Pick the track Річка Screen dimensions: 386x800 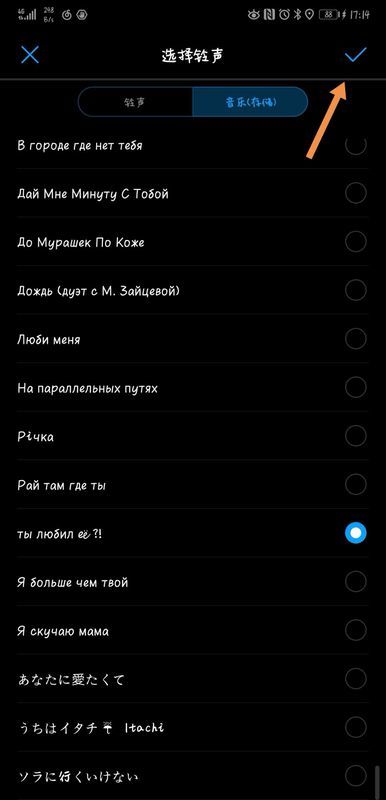click(x=193, y=436)
